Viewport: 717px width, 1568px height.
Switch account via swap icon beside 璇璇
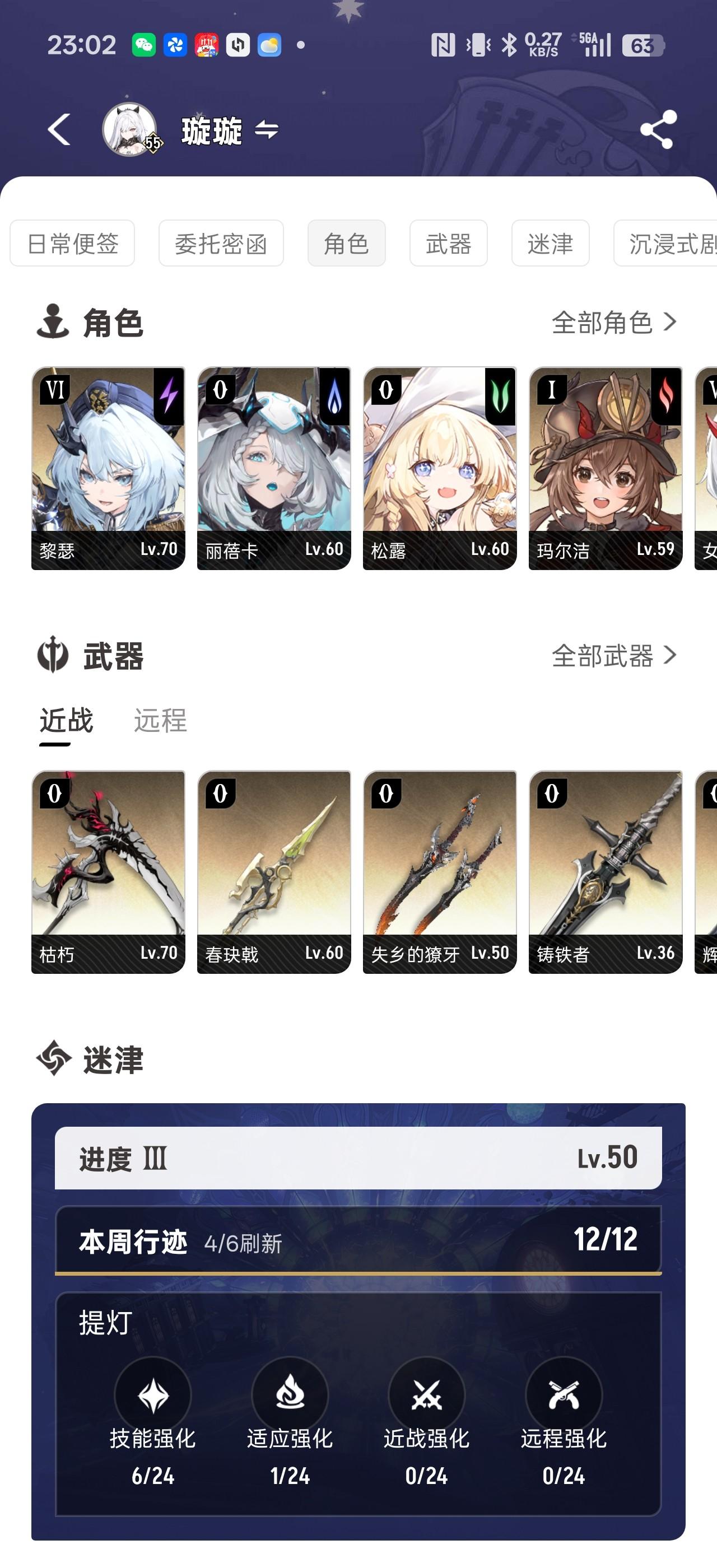[267, 130]
